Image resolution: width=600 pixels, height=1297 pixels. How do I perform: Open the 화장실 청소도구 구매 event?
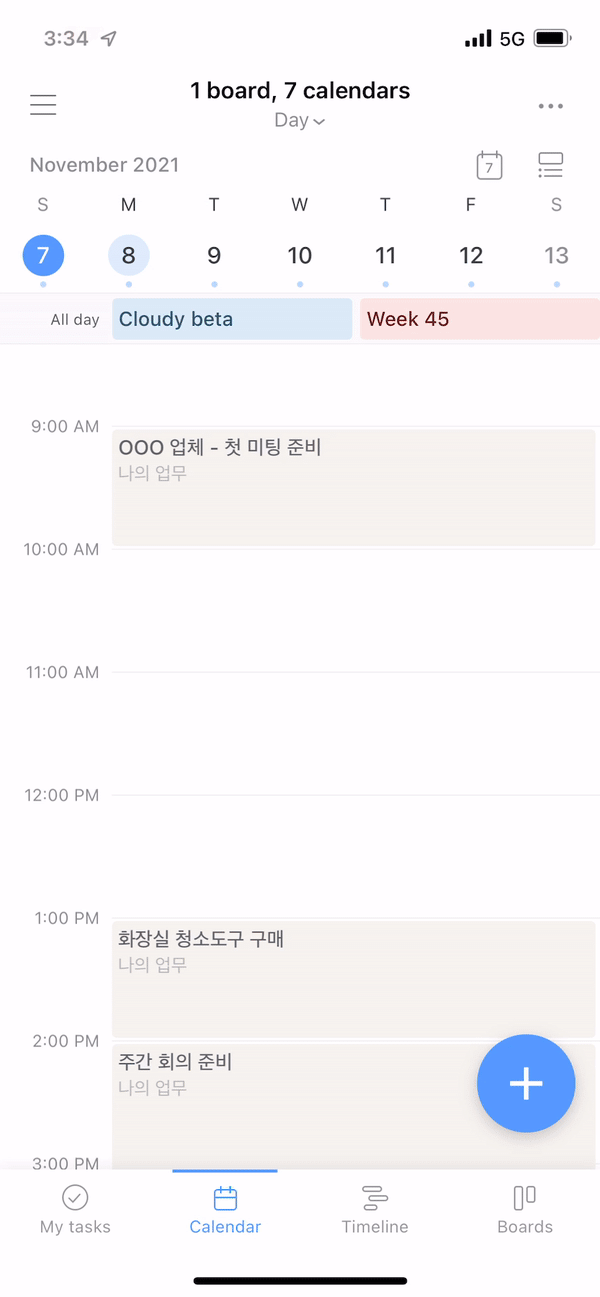[353, 978]
